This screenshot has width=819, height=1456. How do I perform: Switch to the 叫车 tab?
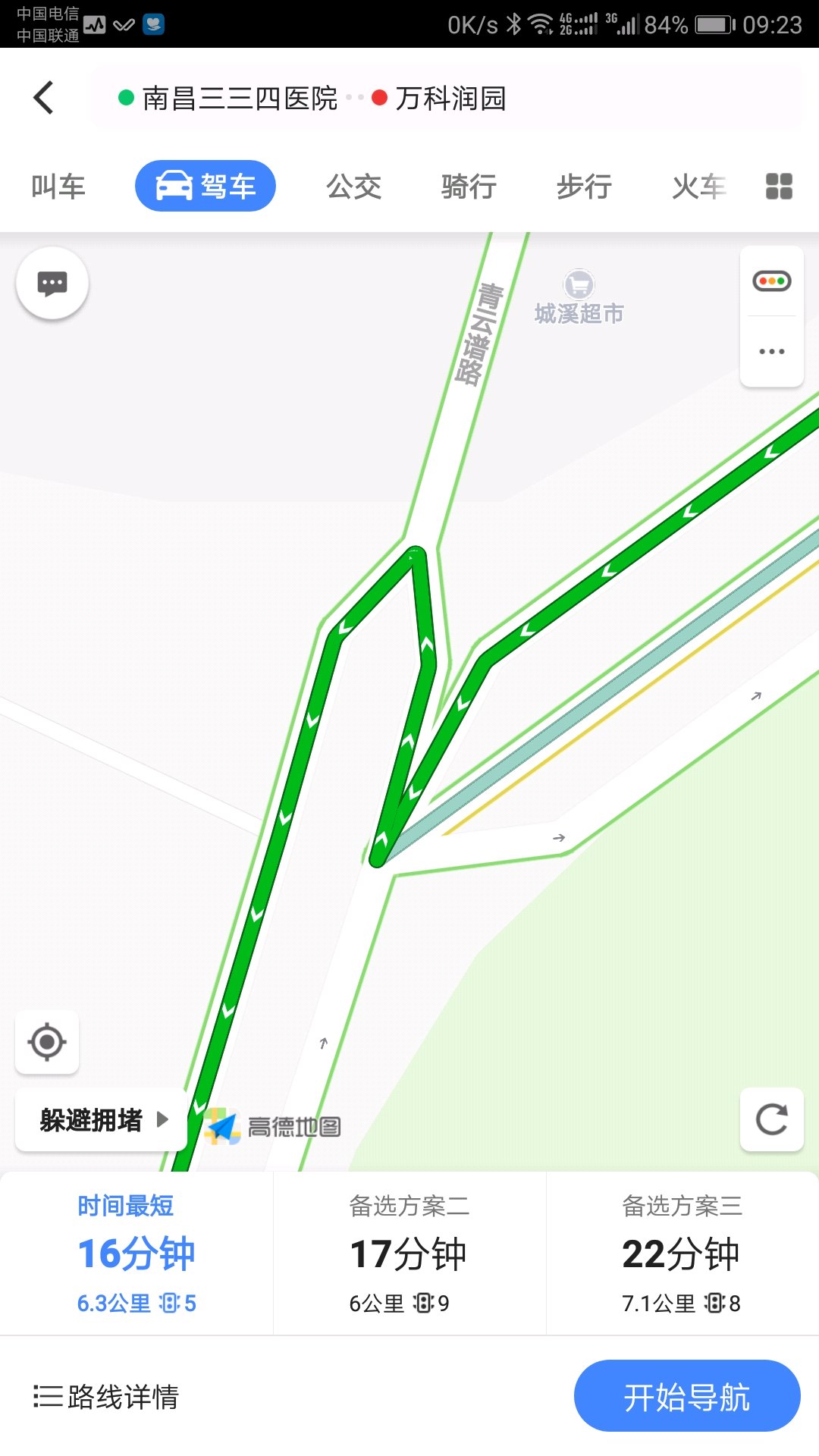58,187
